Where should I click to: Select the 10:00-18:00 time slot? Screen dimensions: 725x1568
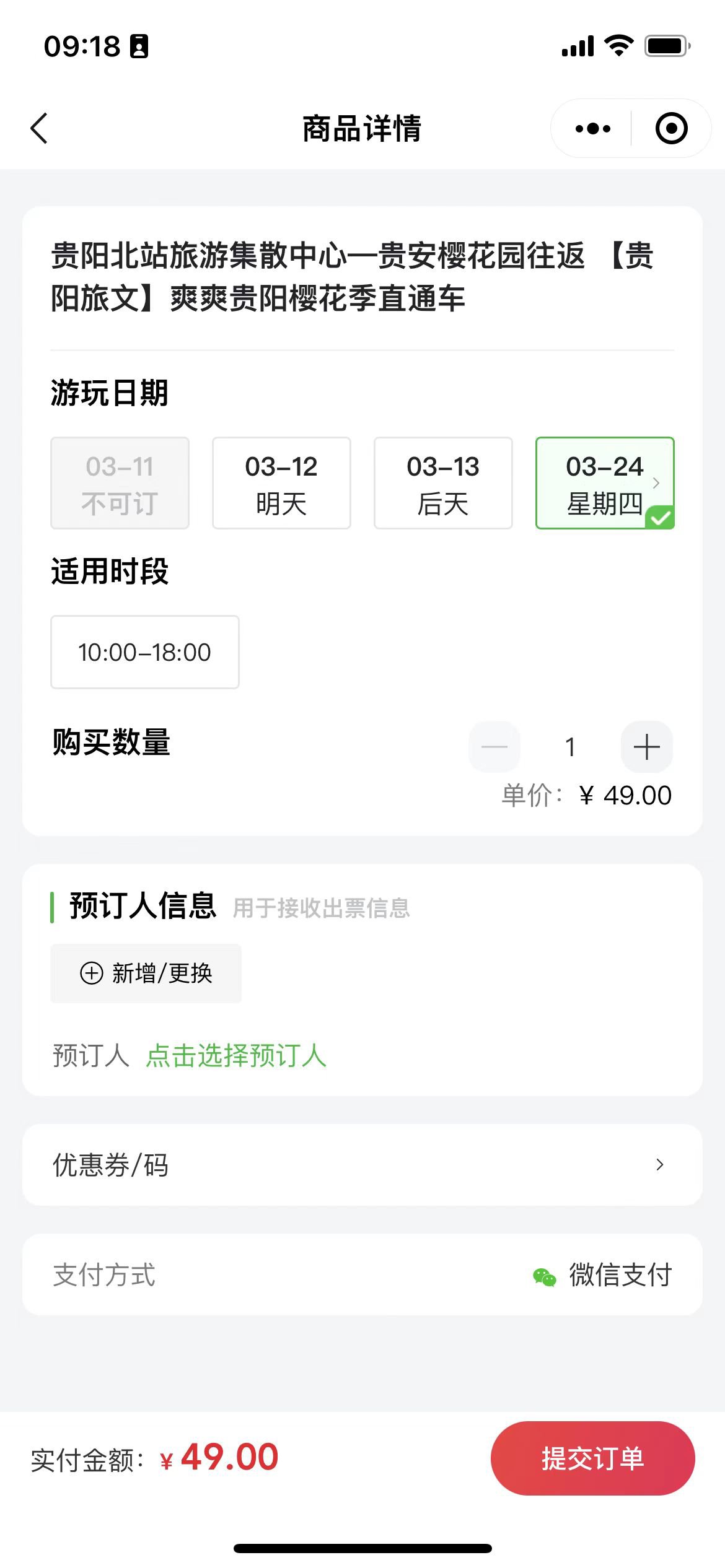click(145, 652)
